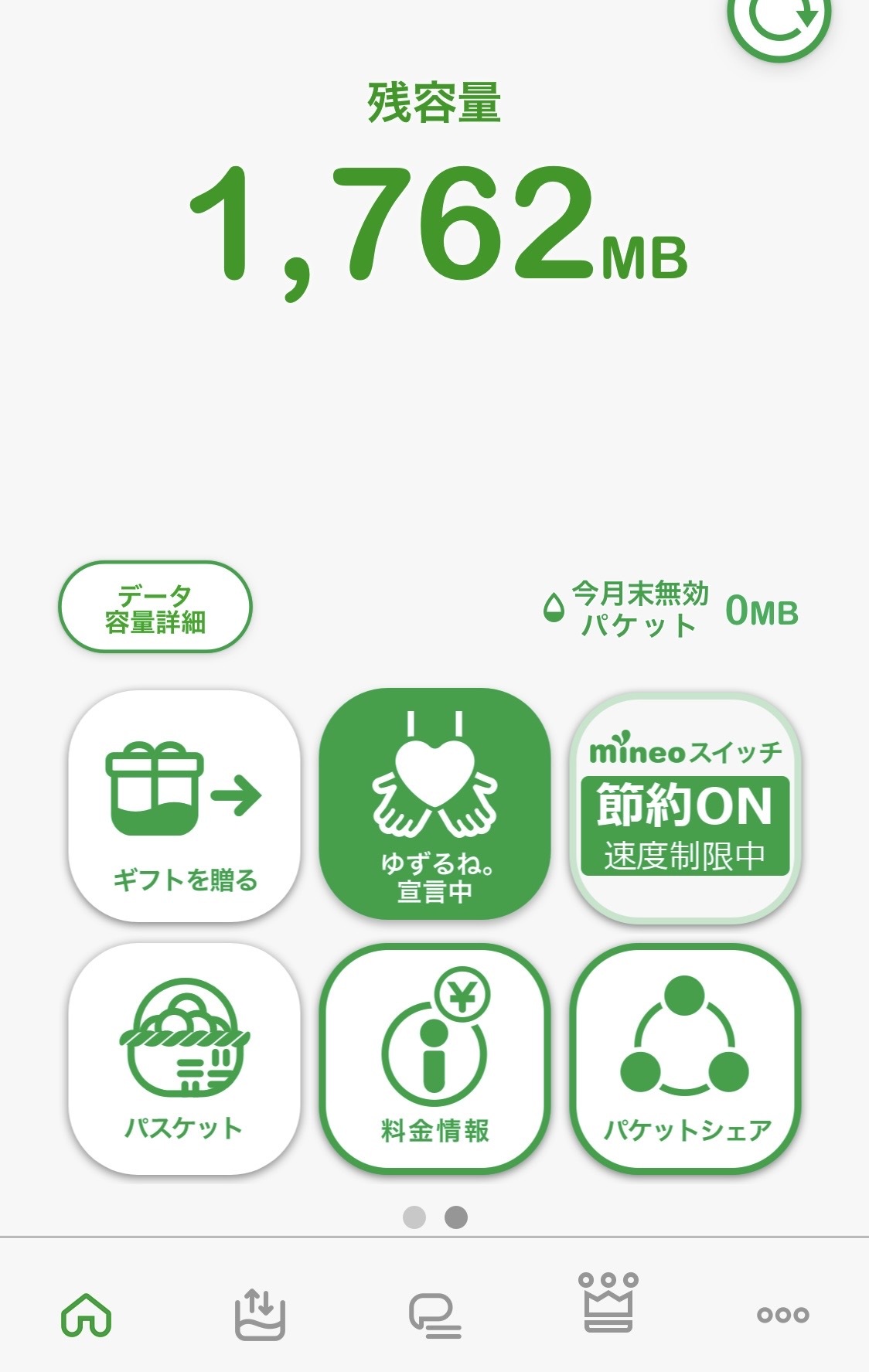Tap the ゆずるね。宣言中 button
The image size is (869, 1372).
434,804
